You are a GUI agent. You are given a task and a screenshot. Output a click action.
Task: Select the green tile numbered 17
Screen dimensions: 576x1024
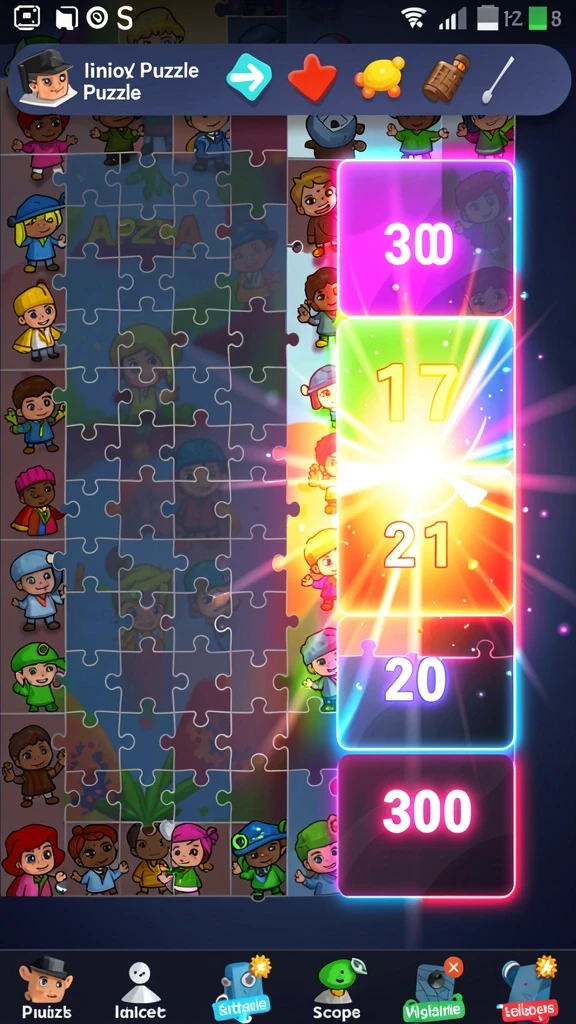pos(426,394)
